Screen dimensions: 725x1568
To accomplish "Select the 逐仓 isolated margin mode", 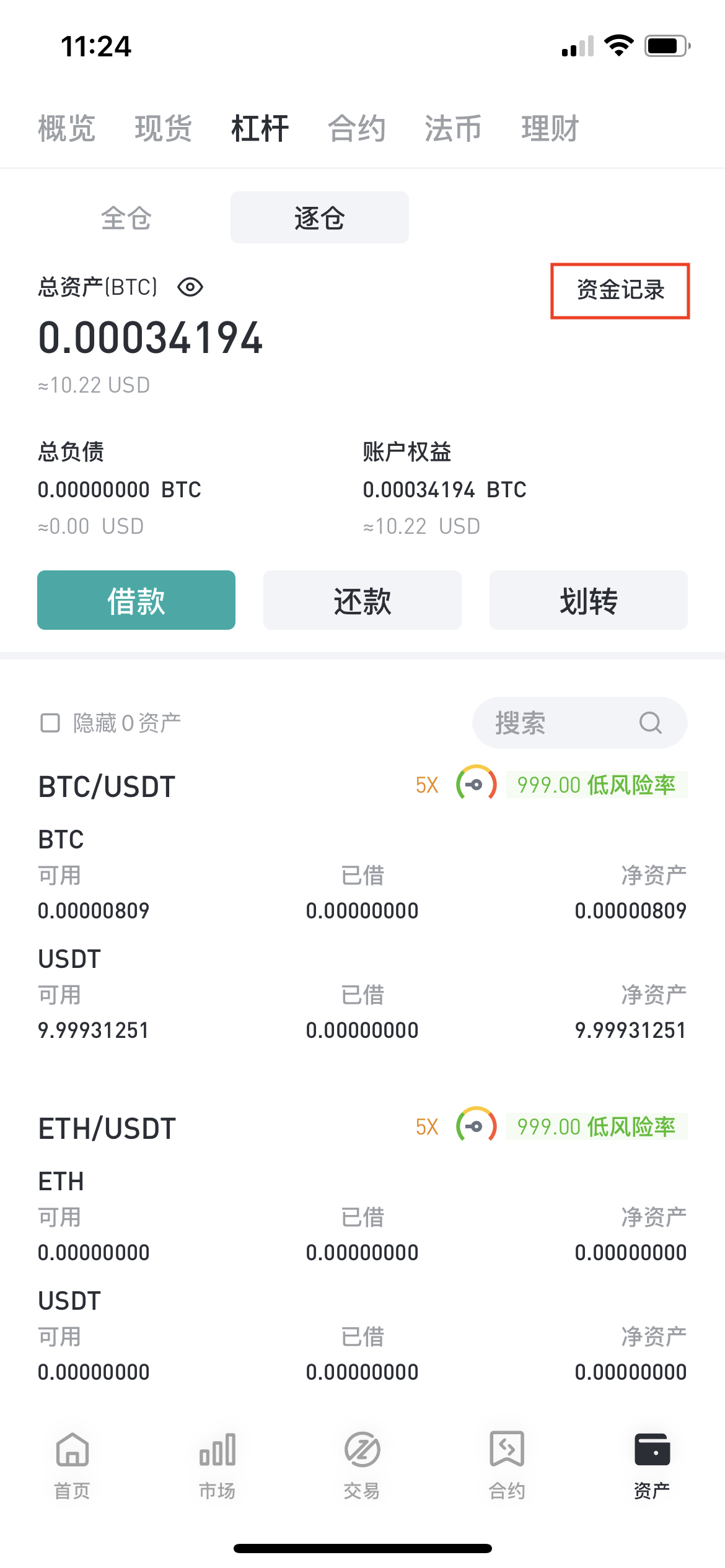I will (319, 218).
